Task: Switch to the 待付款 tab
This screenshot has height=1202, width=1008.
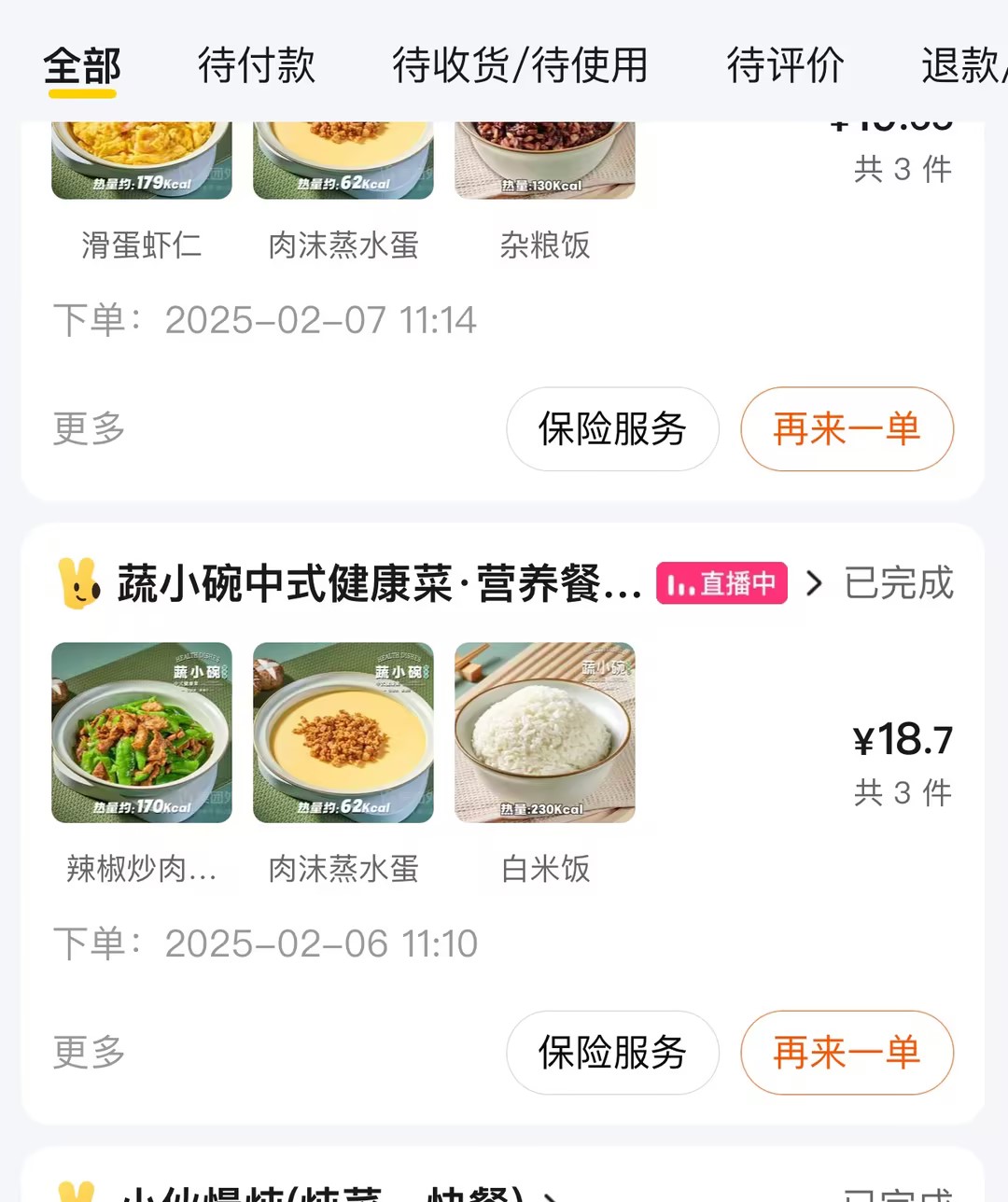Action: [256, 65]
